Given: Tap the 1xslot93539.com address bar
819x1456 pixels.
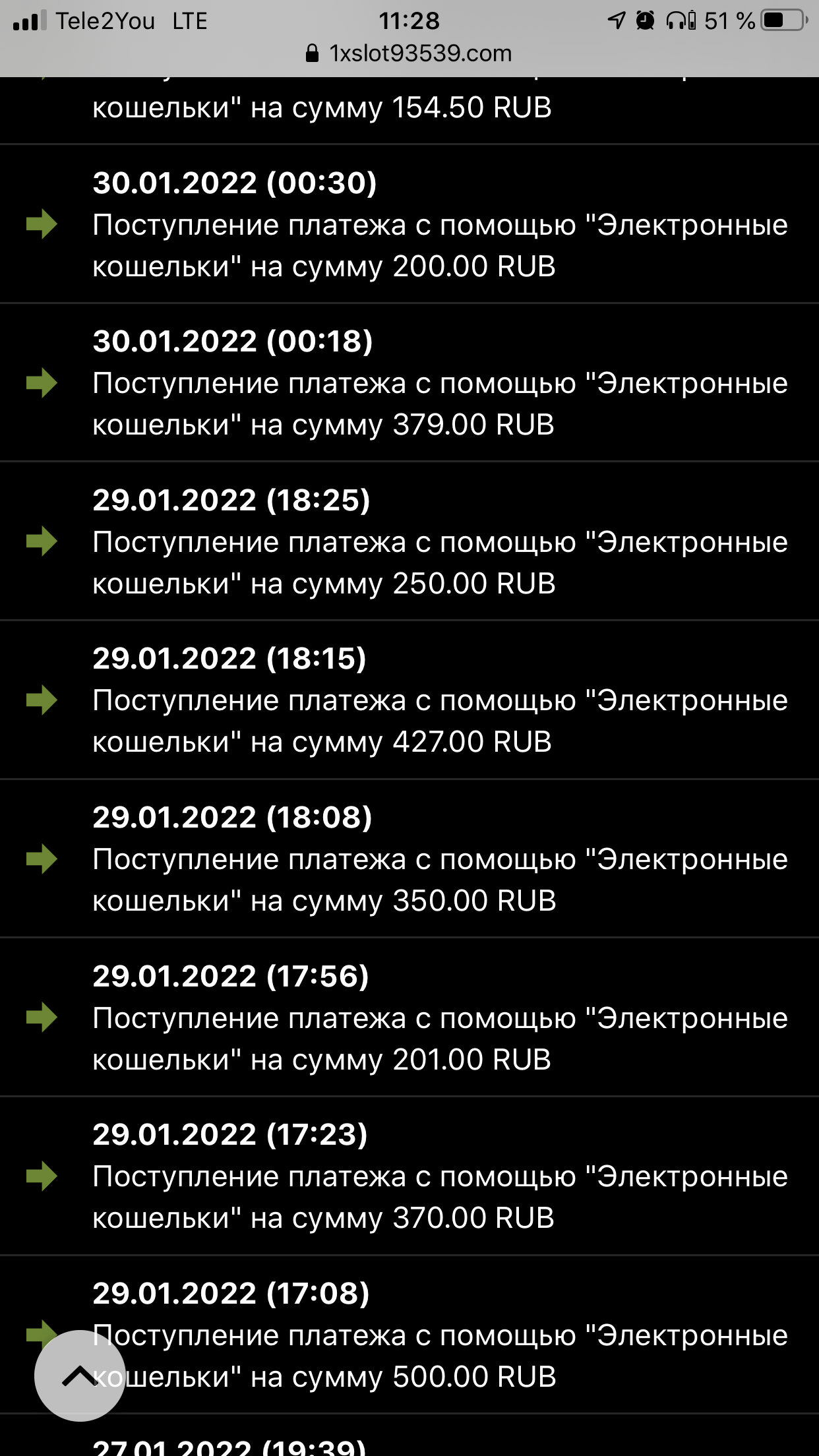Looking at the screenshot, I should [409, 53].
